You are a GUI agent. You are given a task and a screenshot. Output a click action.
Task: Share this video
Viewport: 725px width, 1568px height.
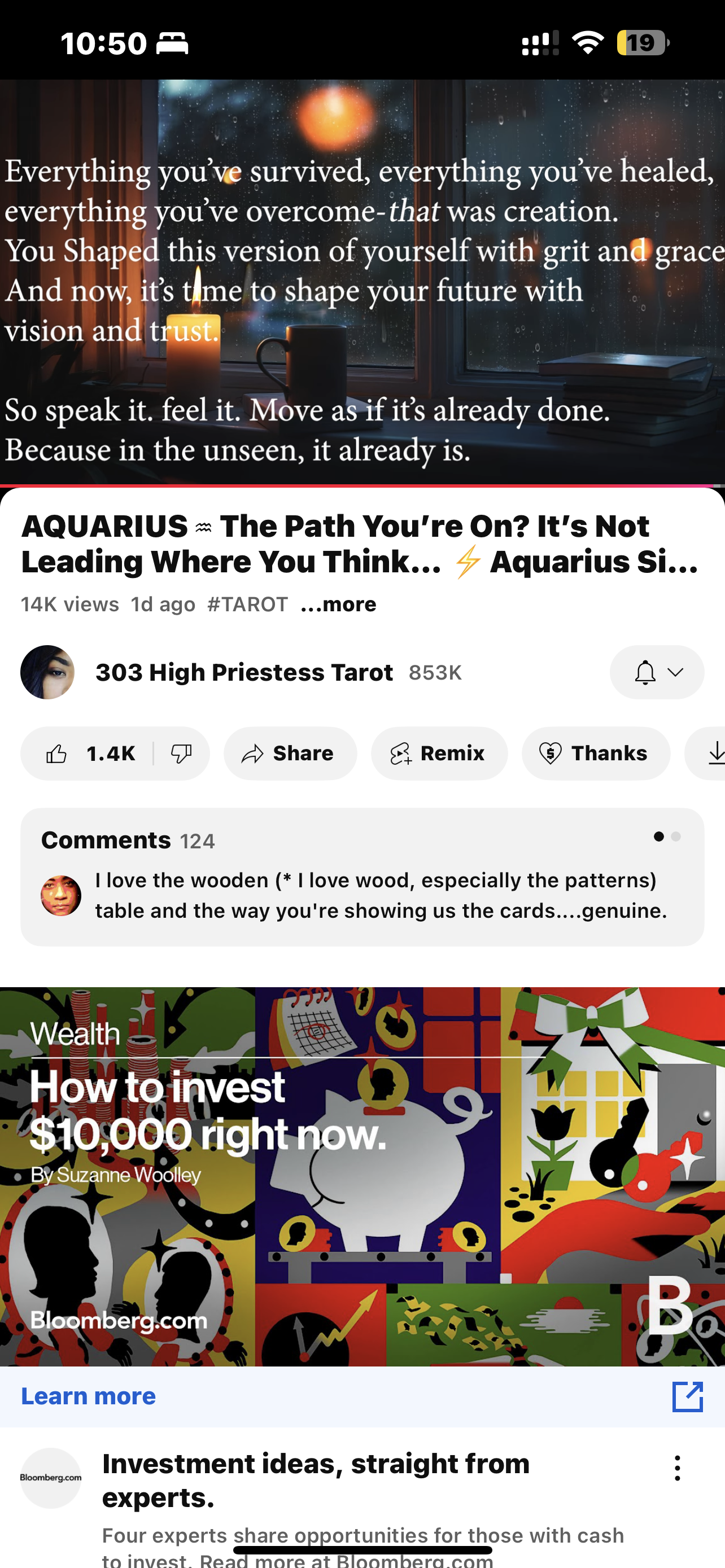pyautogui.click(x=290, y=754)
